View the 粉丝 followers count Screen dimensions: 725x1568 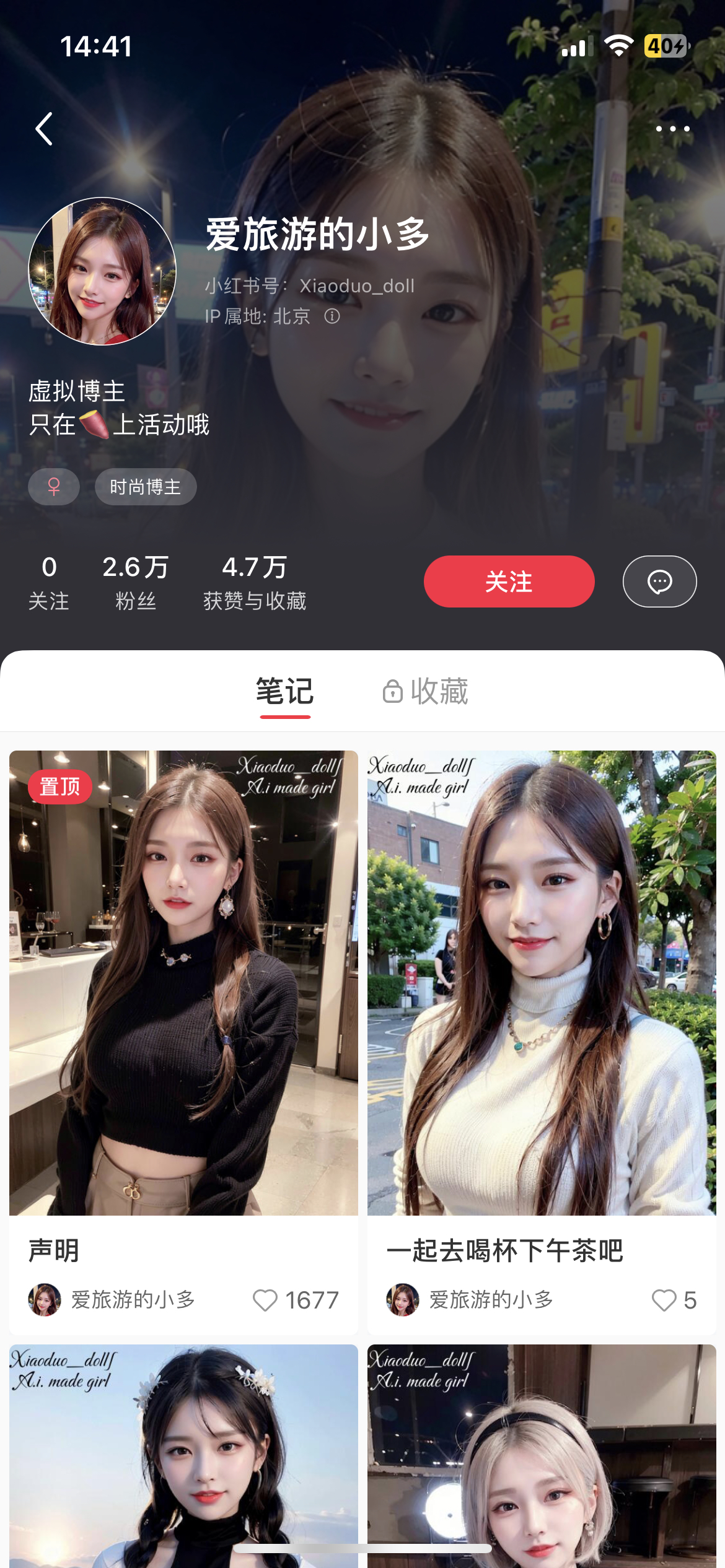[x=135, y=582]
